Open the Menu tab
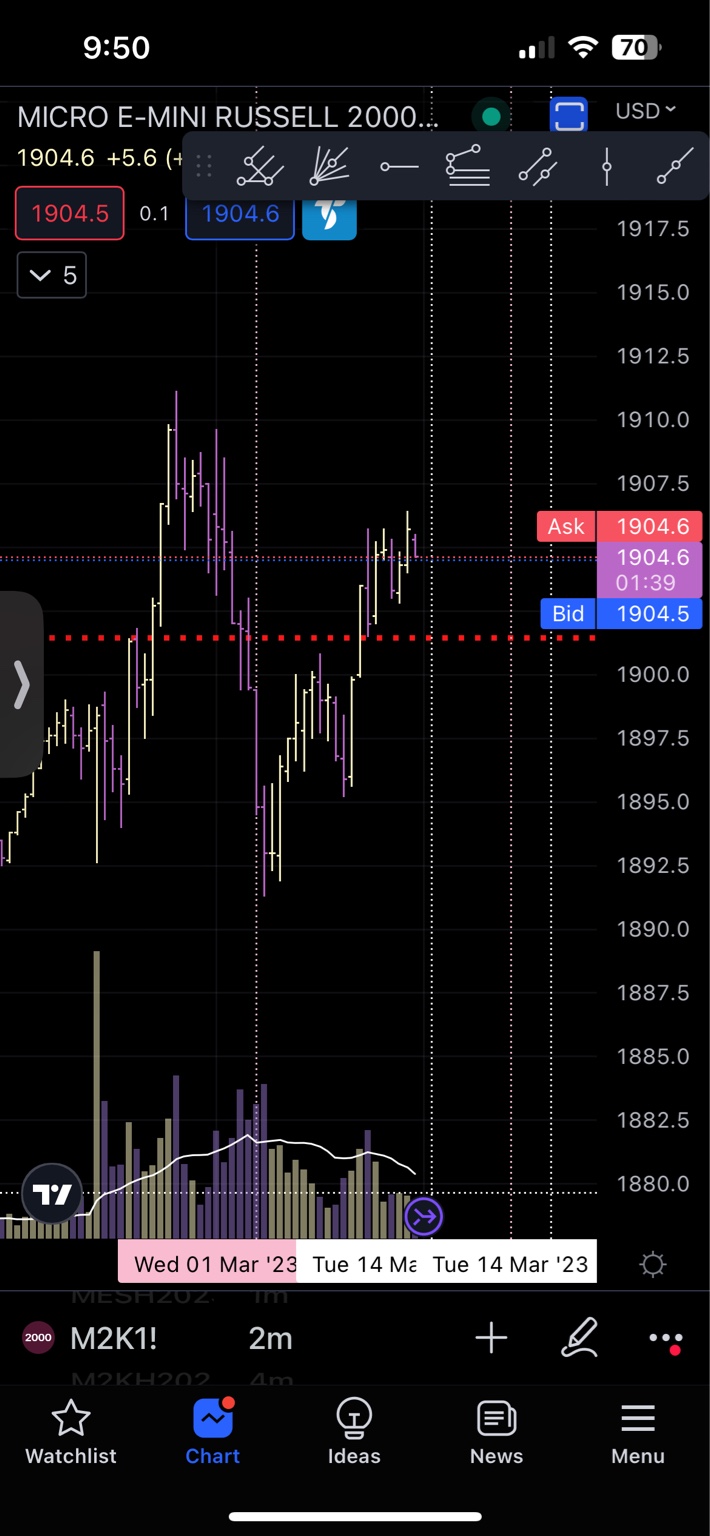710x1536 pixels. click(x=638, y=1432)
